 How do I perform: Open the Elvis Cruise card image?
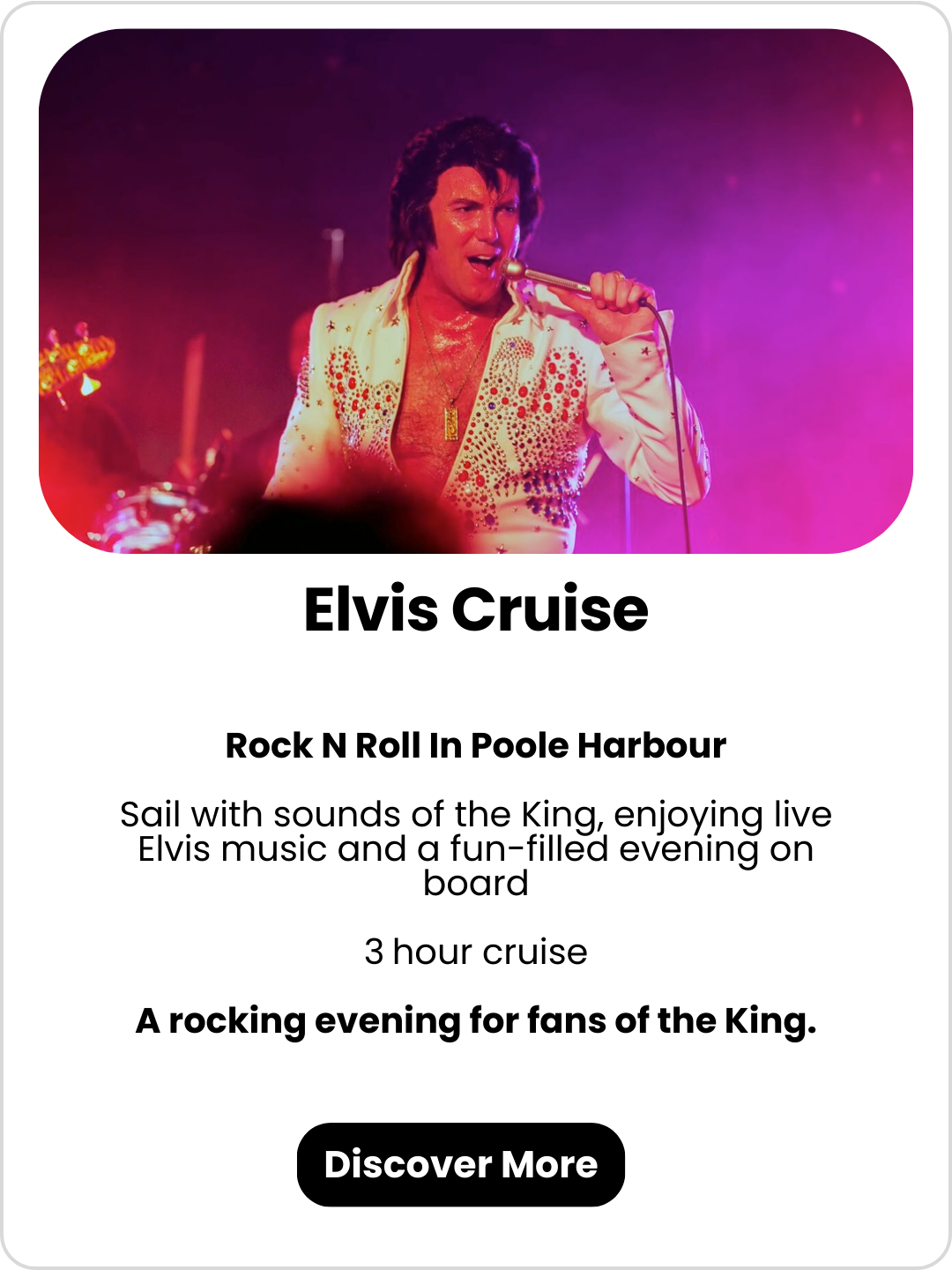[x=476, y=291]
